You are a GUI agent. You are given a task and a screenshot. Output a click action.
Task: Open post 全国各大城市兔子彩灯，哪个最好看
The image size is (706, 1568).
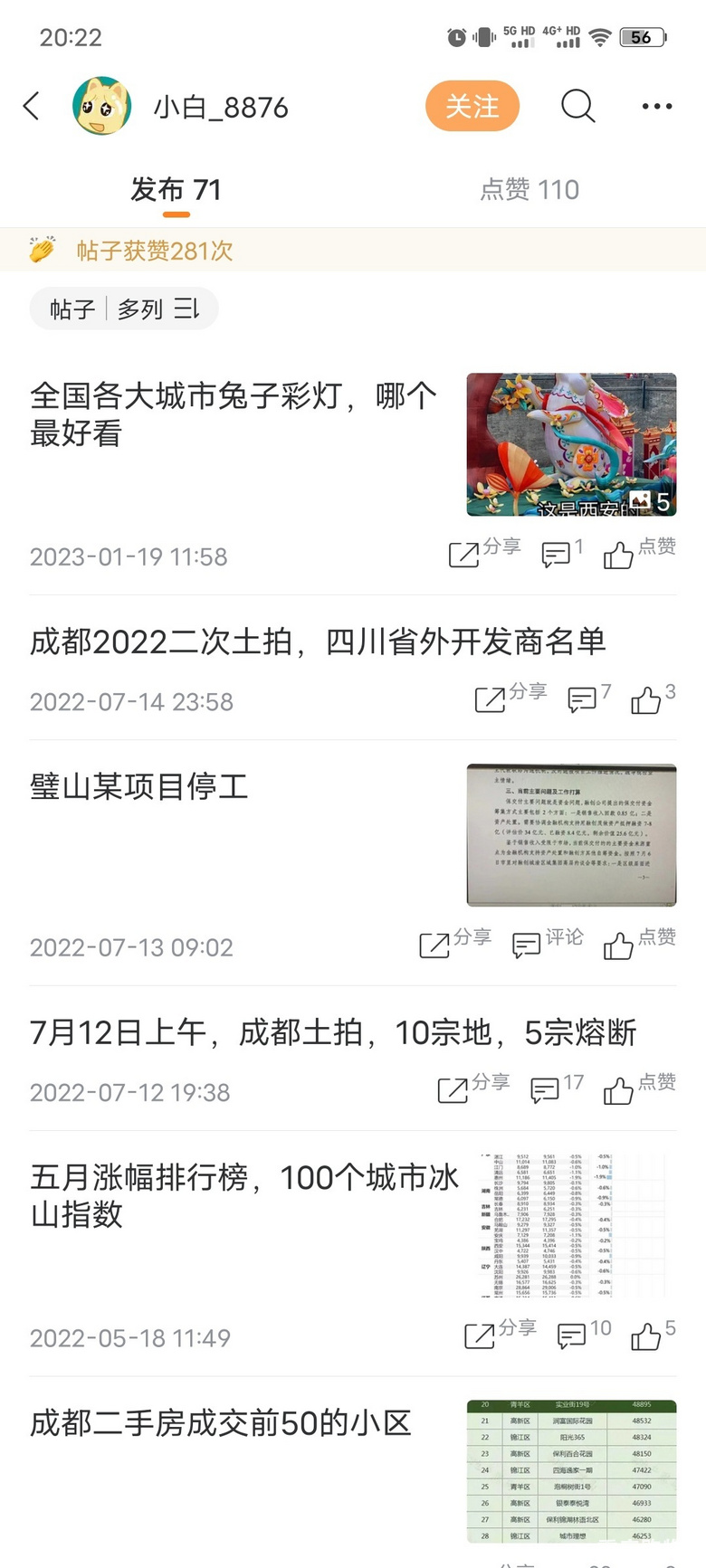click(233, 414)
